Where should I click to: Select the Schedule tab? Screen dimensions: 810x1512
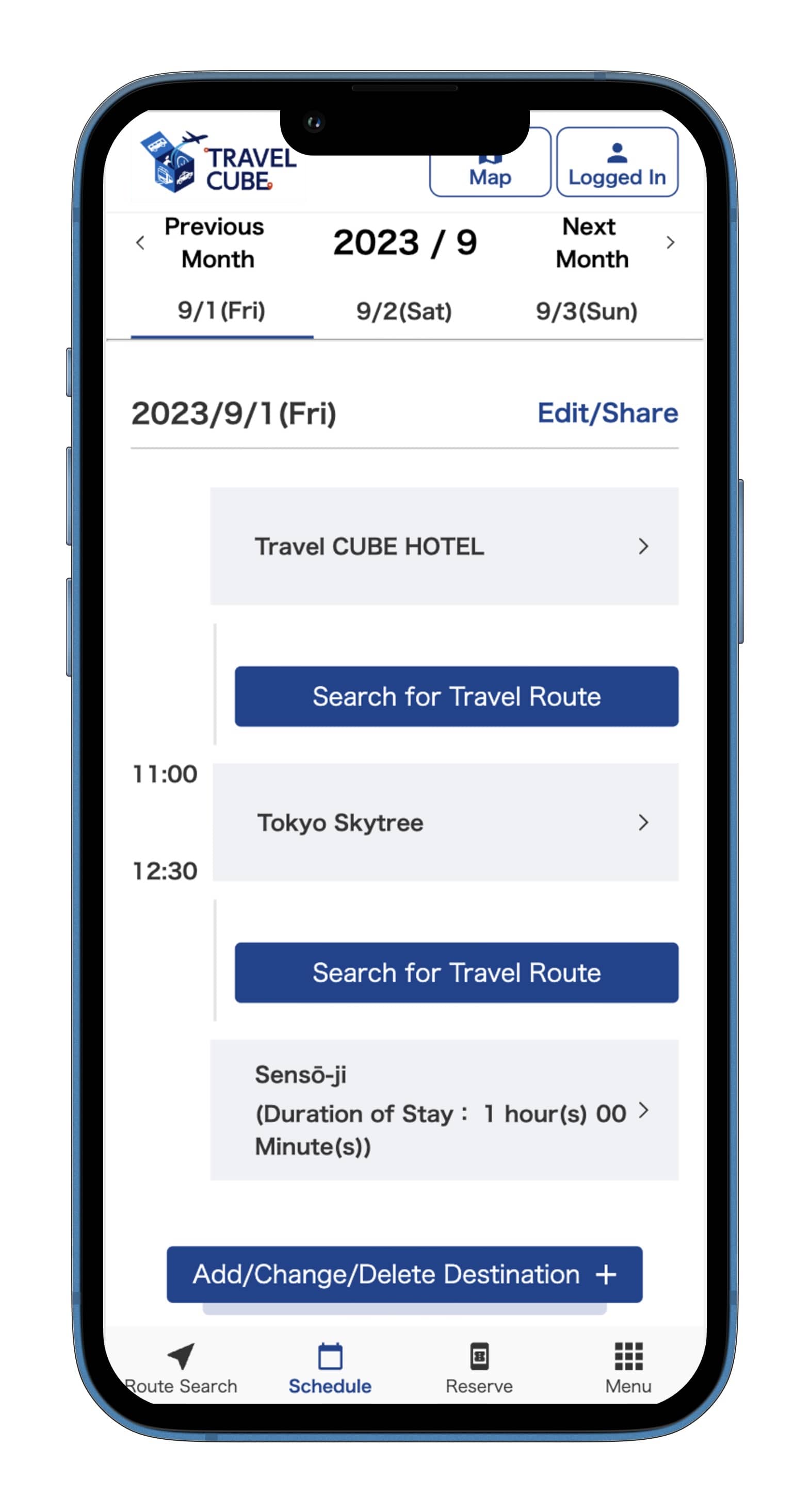pos(330,1369)
